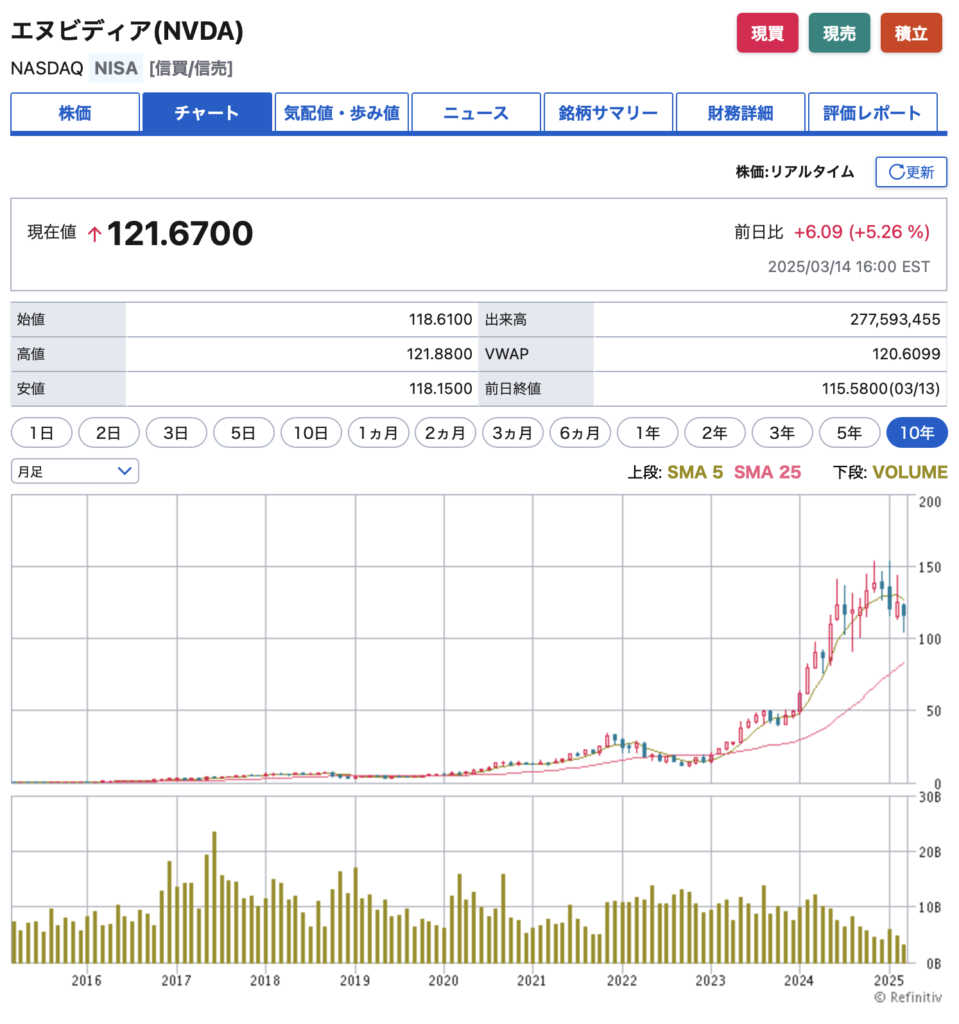Select the 5日 chart period
The width and height of the screenshot is (959, 1024).
pyautogui.click(x=243, y=433)
